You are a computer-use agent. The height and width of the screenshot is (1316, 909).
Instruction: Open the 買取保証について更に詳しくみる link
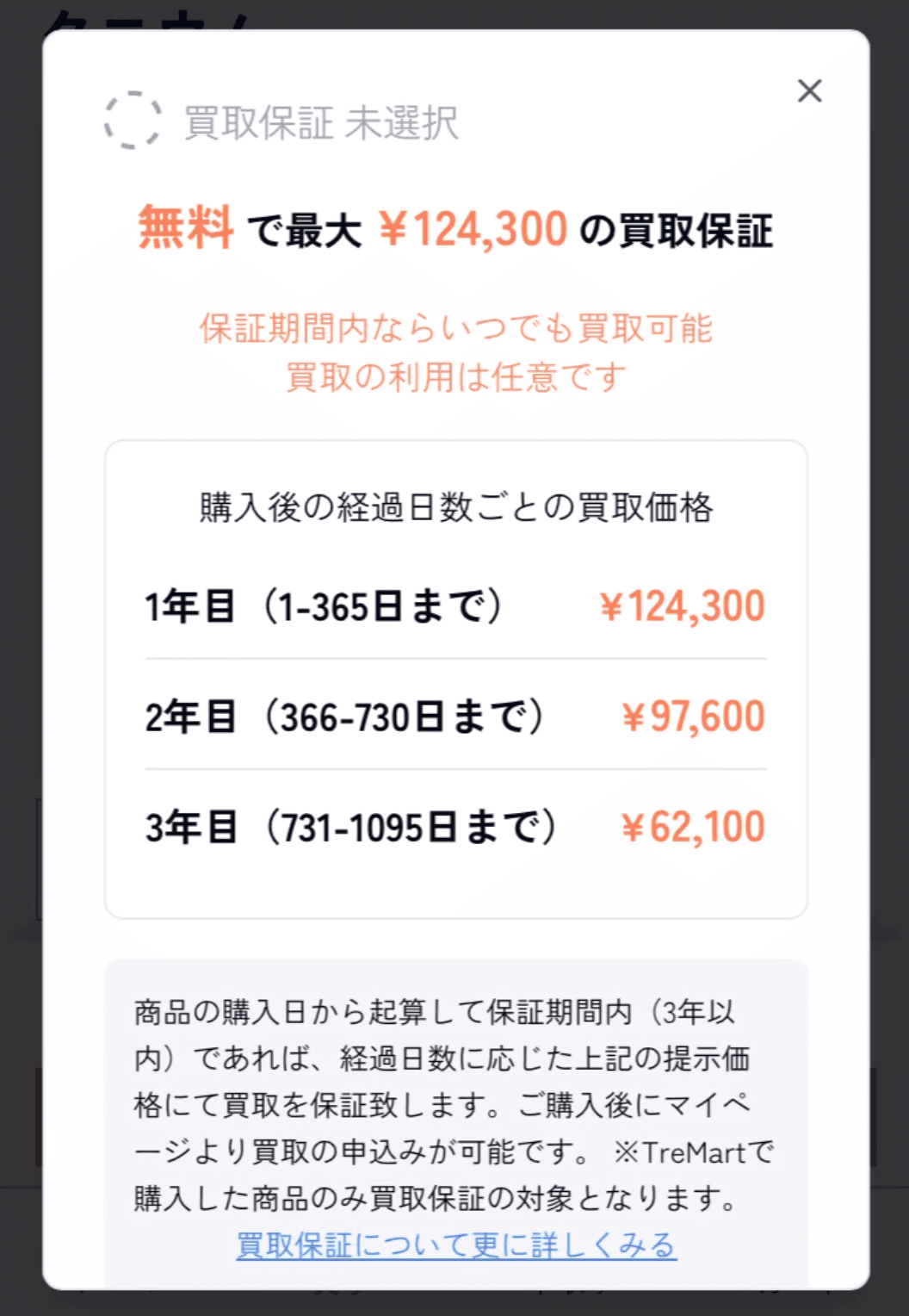click(456, 1245)
